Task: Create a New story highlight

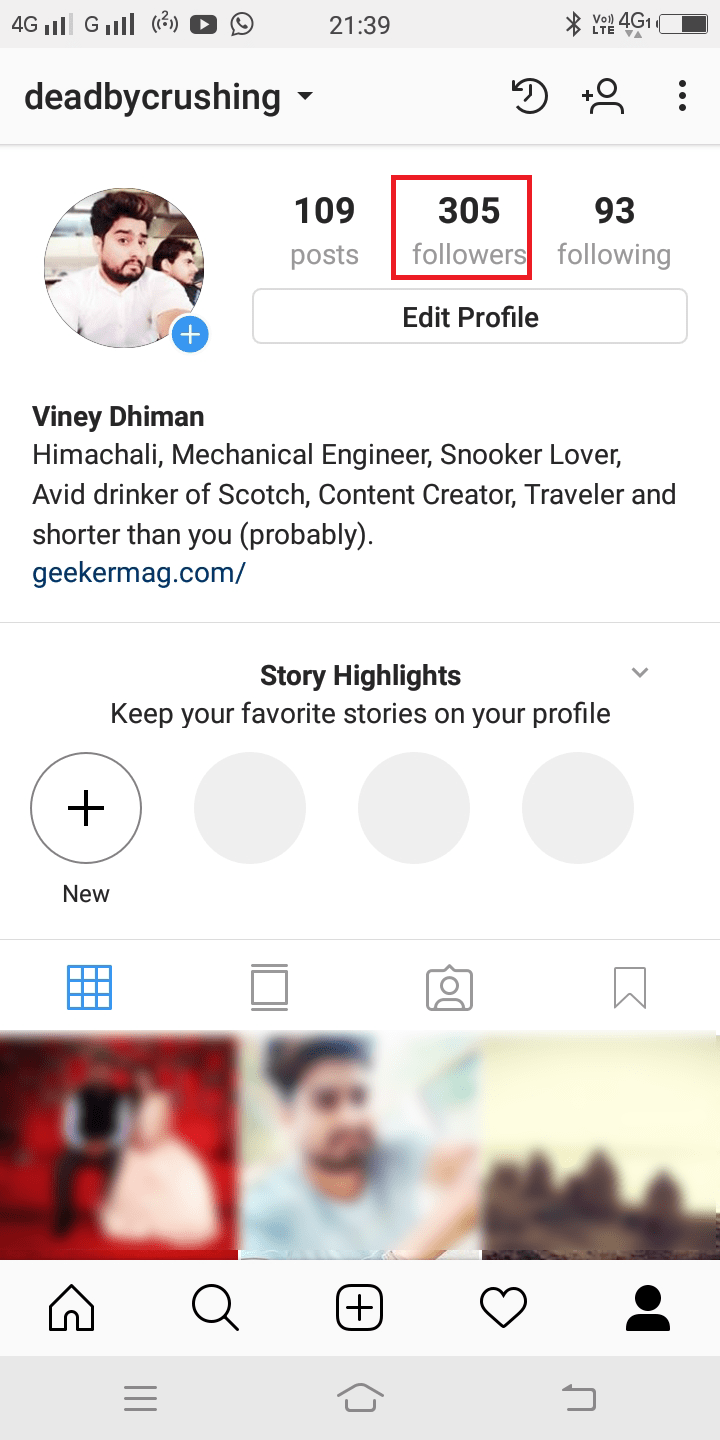Action: point(86,808)
